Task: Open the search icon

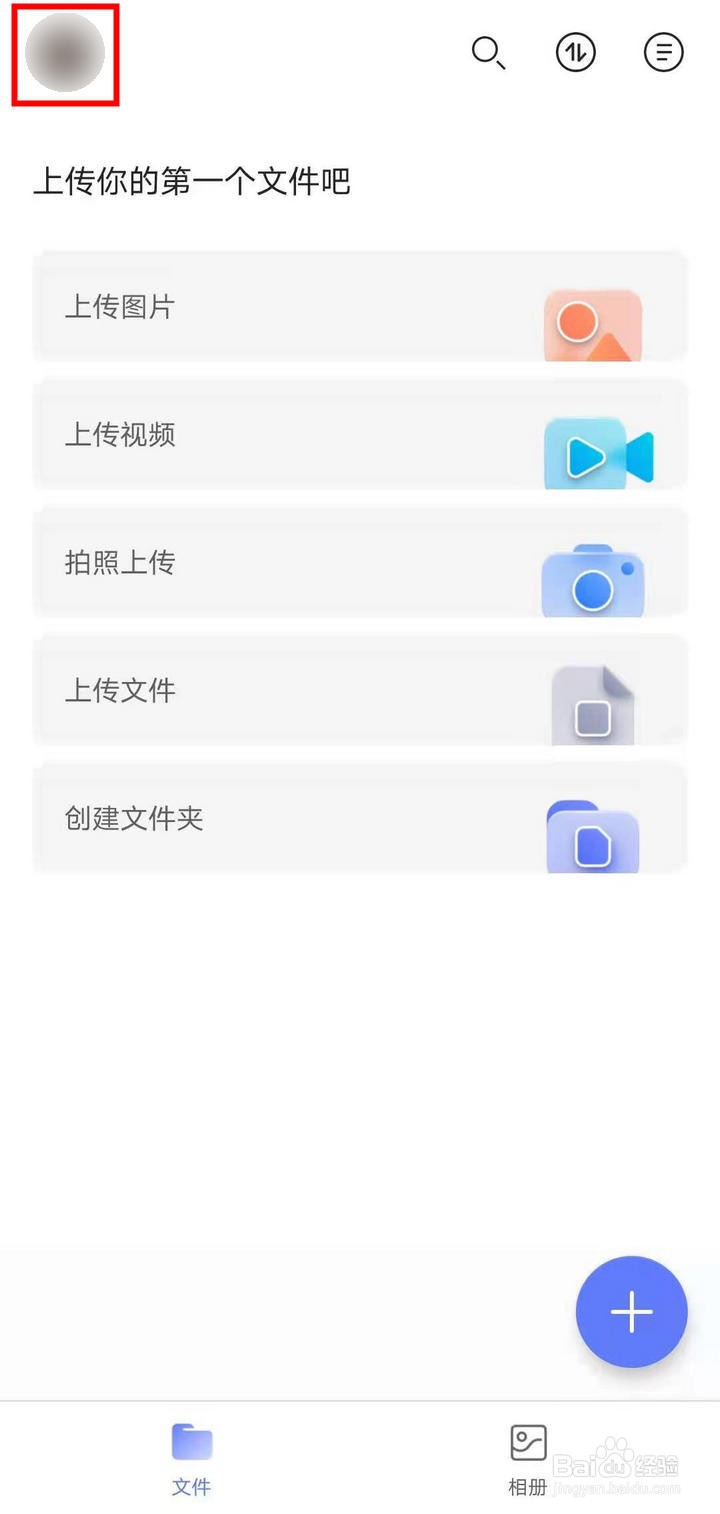Action: [488, 53]
